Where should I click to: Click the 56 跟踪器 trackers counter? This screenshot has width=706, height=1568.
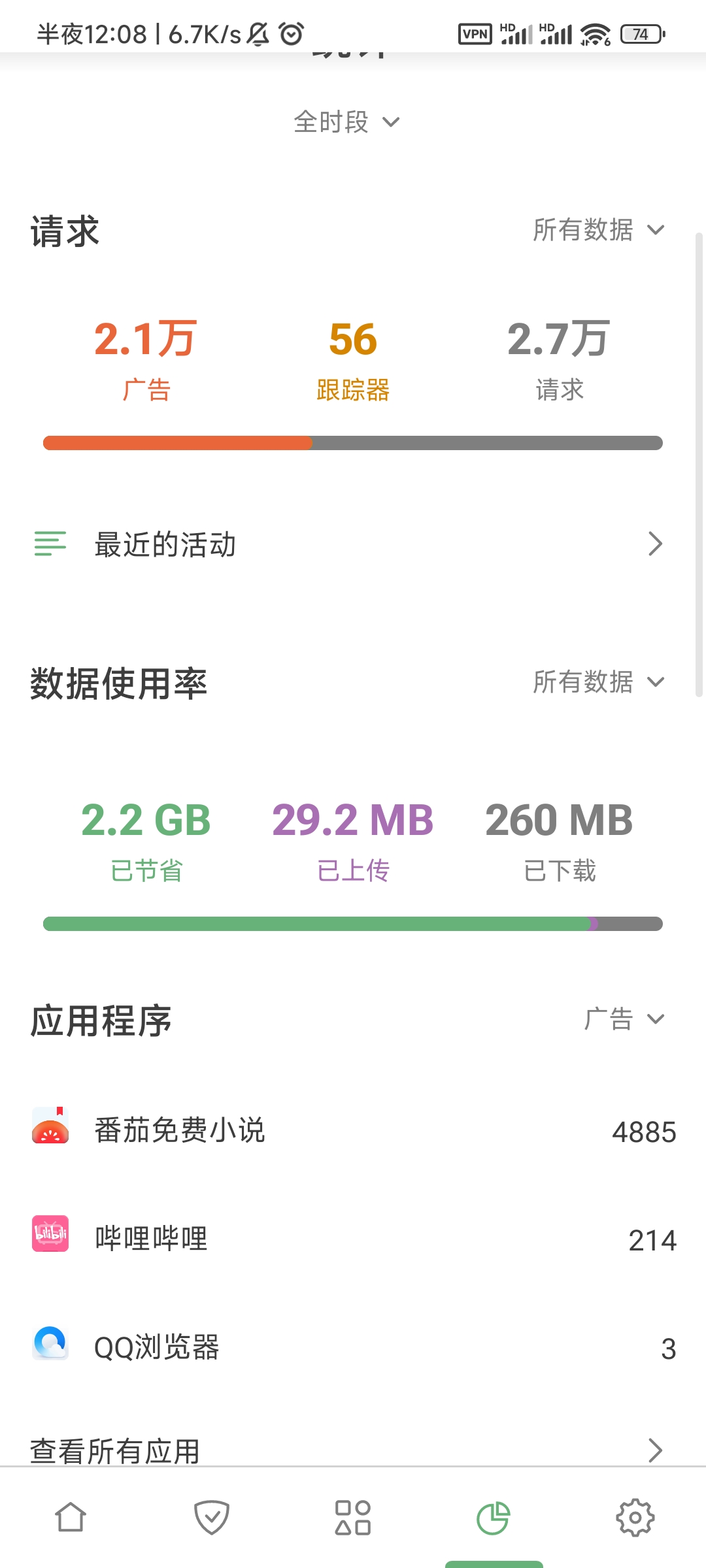(x=353, y=356)
